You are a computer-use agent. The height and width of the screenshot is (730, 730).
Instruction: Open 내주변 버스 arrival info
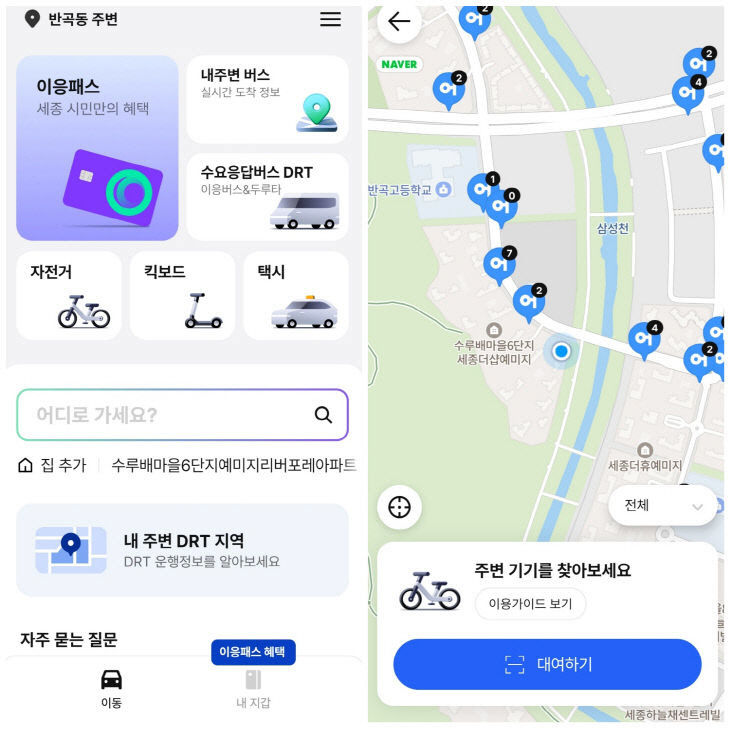267,99
